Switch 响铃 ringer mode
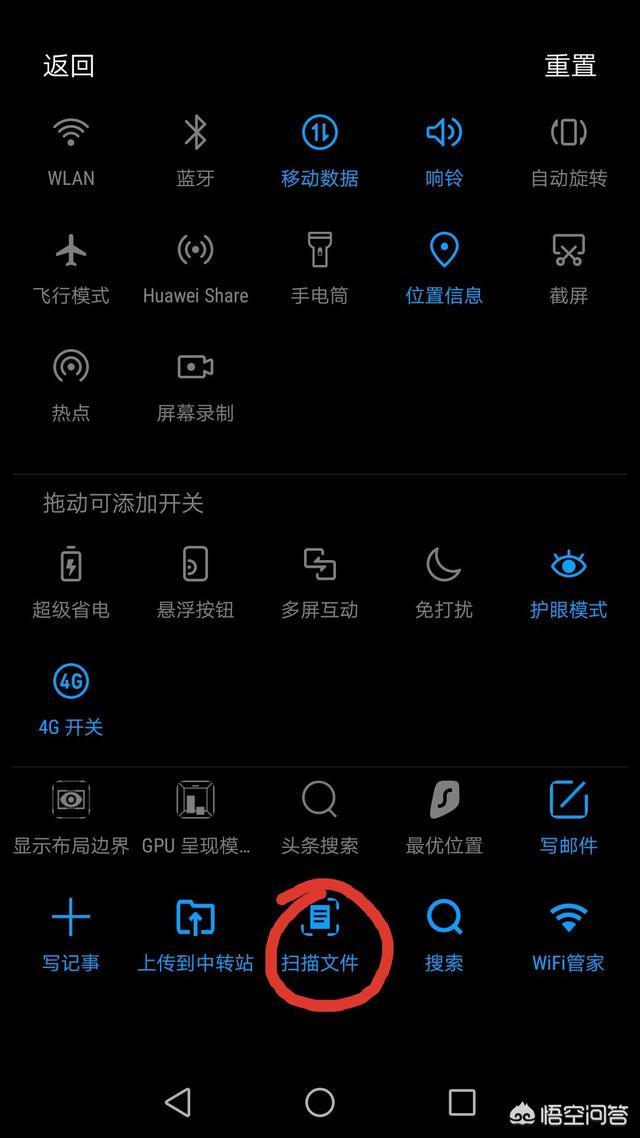The height and width of the screenshot is (1138, 640). [444, 152]
